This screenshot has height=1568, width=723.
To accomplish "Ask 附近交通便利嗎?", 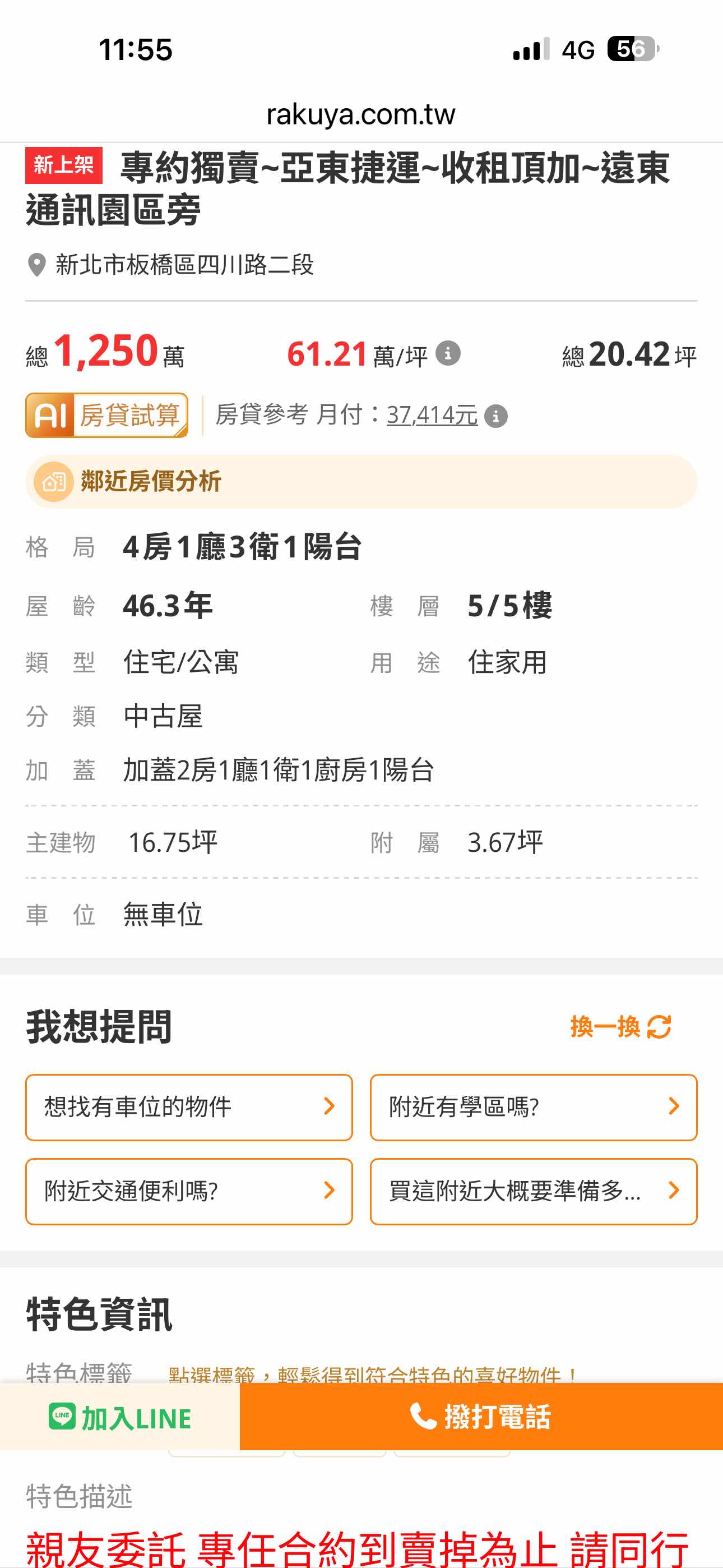I will click(x=189, y=1191).
